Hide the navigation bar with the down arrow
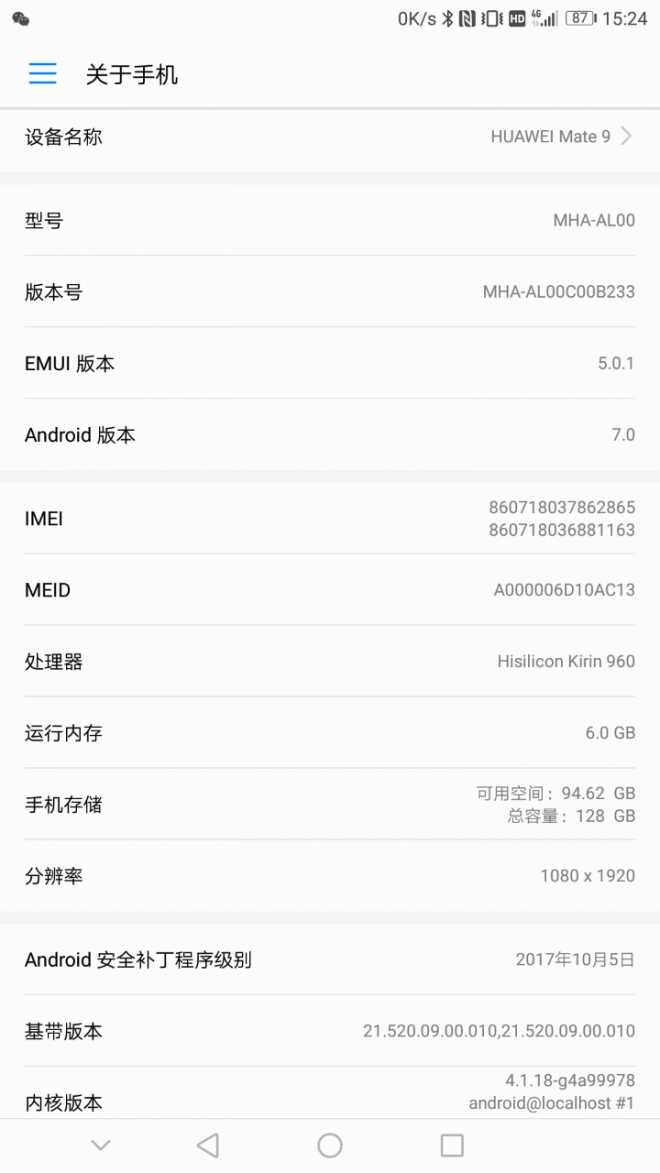 coord(101,1145)
